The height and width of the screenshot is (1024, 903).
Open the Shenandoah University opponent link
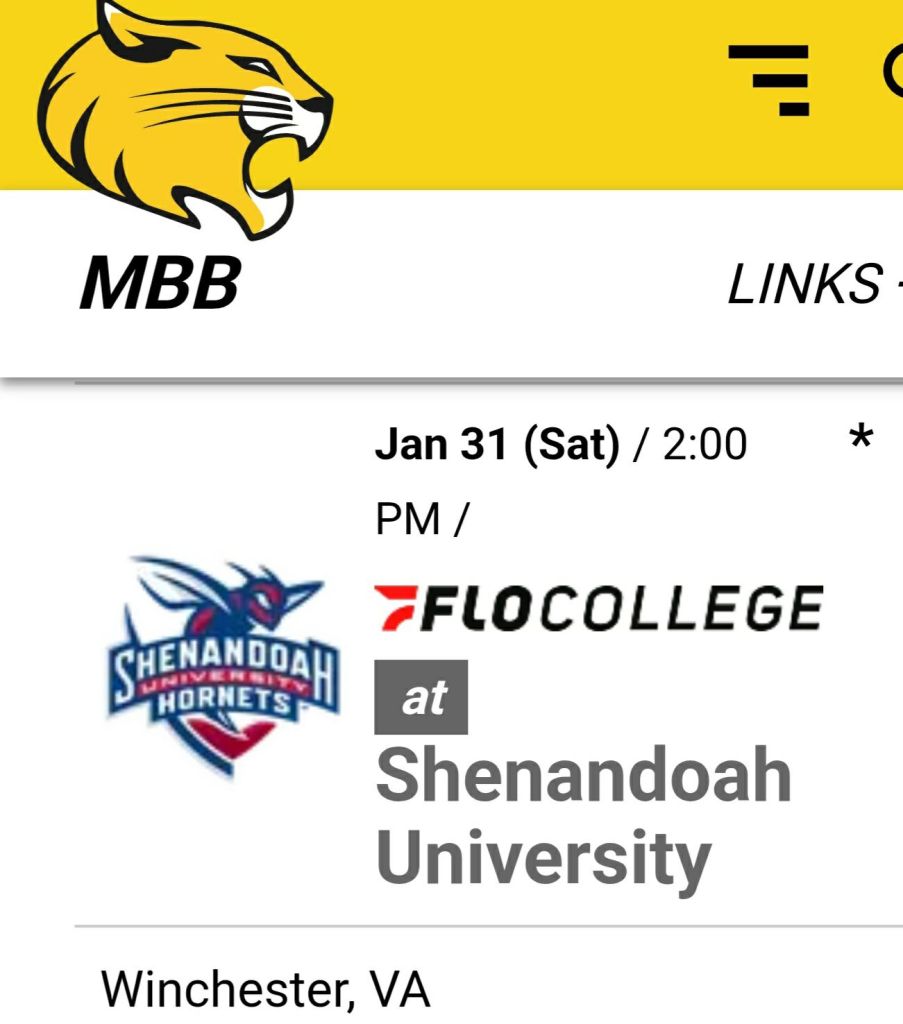[x=583, y=815]
